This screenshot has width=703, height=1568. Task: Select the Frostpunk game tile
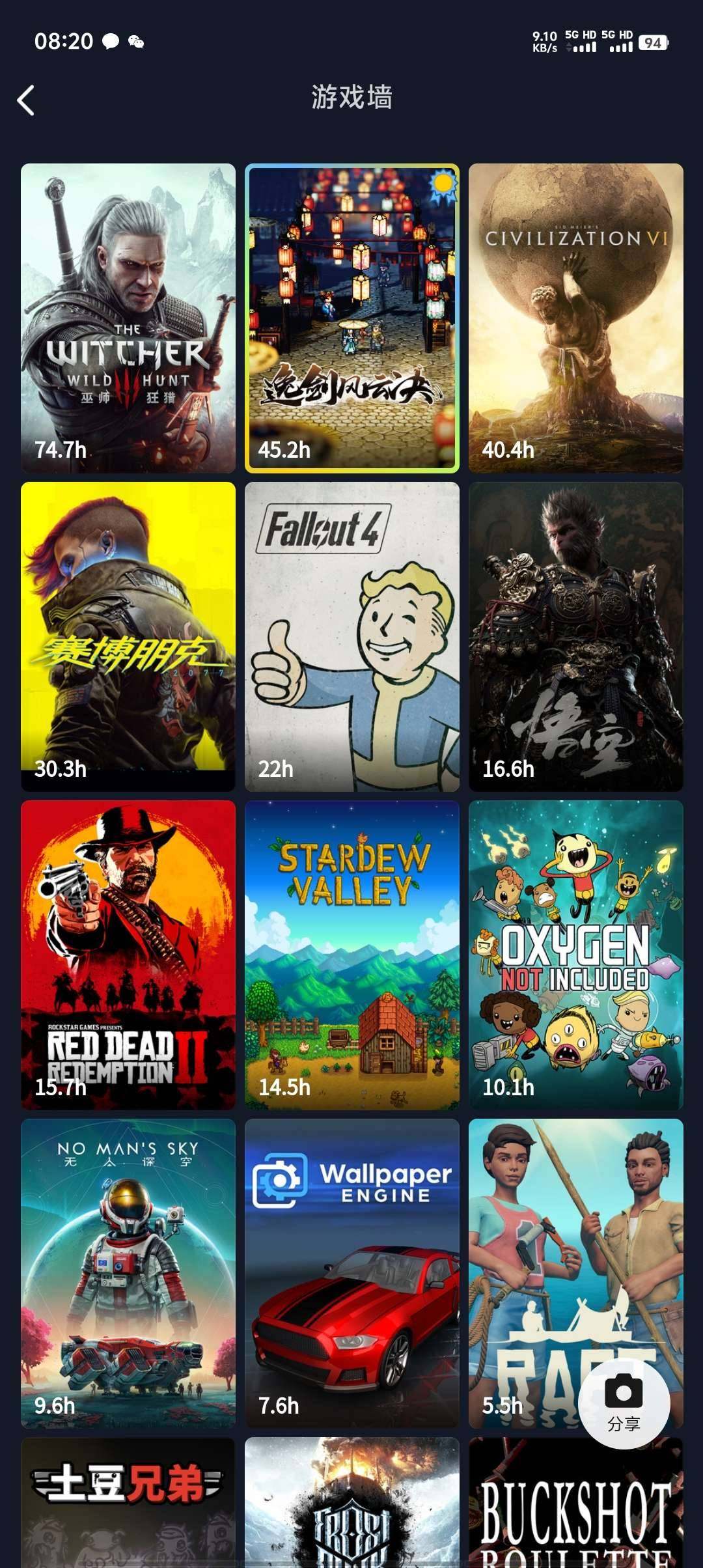tap(352, 1504)
